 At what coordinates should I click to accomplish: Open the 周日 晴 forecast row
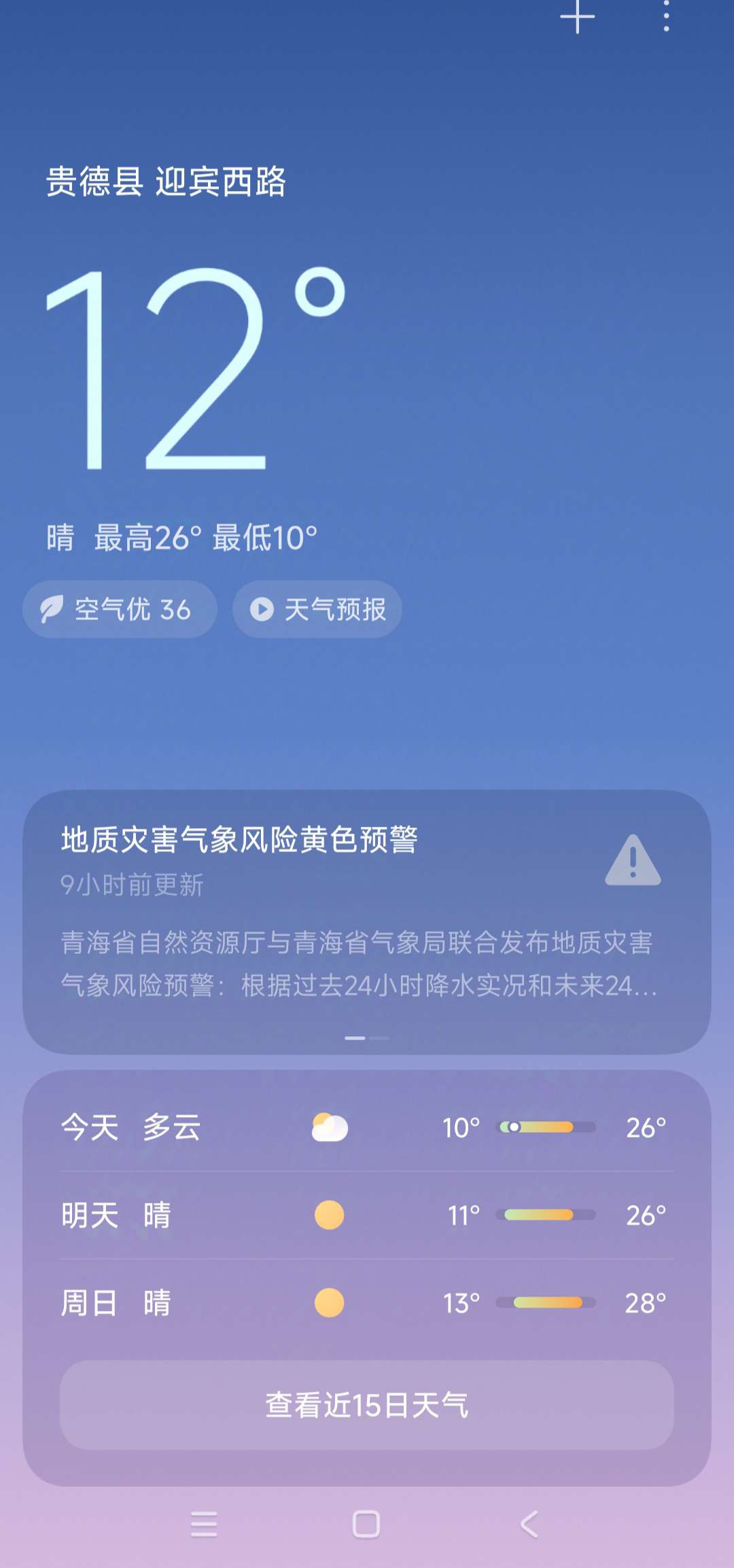pos(367,1303)
